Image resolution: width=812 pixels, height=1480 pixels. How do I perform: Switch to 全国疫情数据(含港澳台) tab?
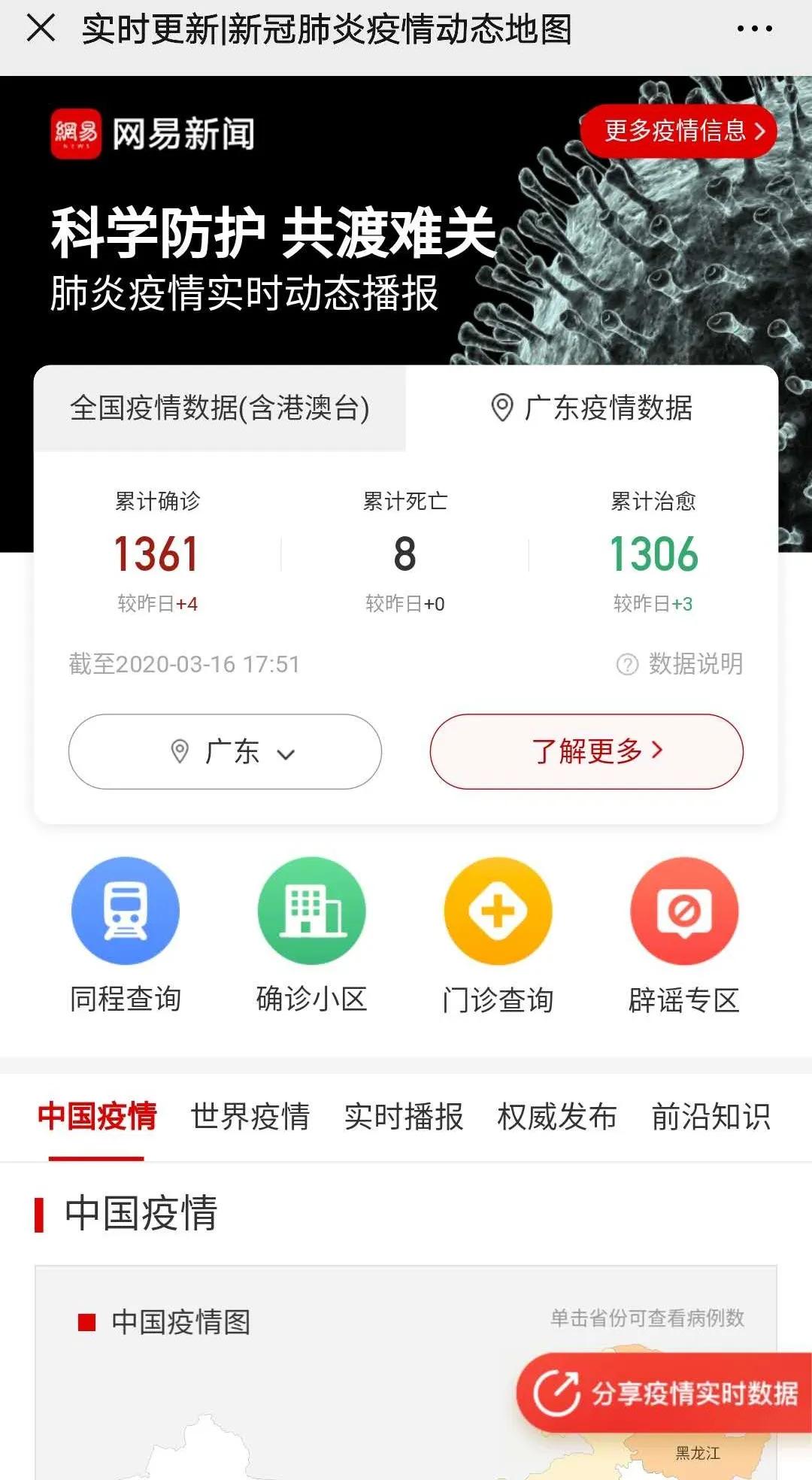[x=220, y=408]
